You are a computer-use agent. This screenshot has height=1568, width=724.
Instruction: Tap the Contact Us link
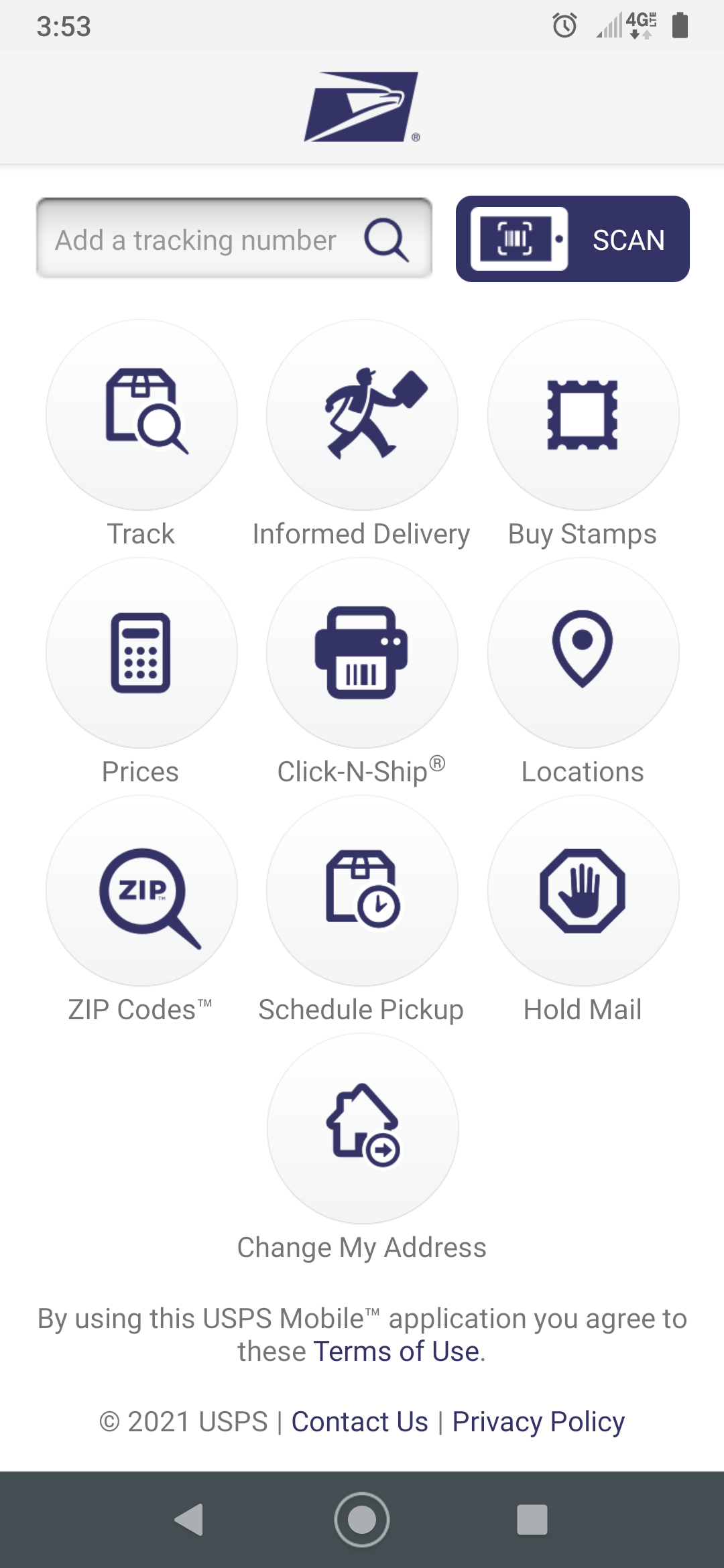coord(359,1421)
